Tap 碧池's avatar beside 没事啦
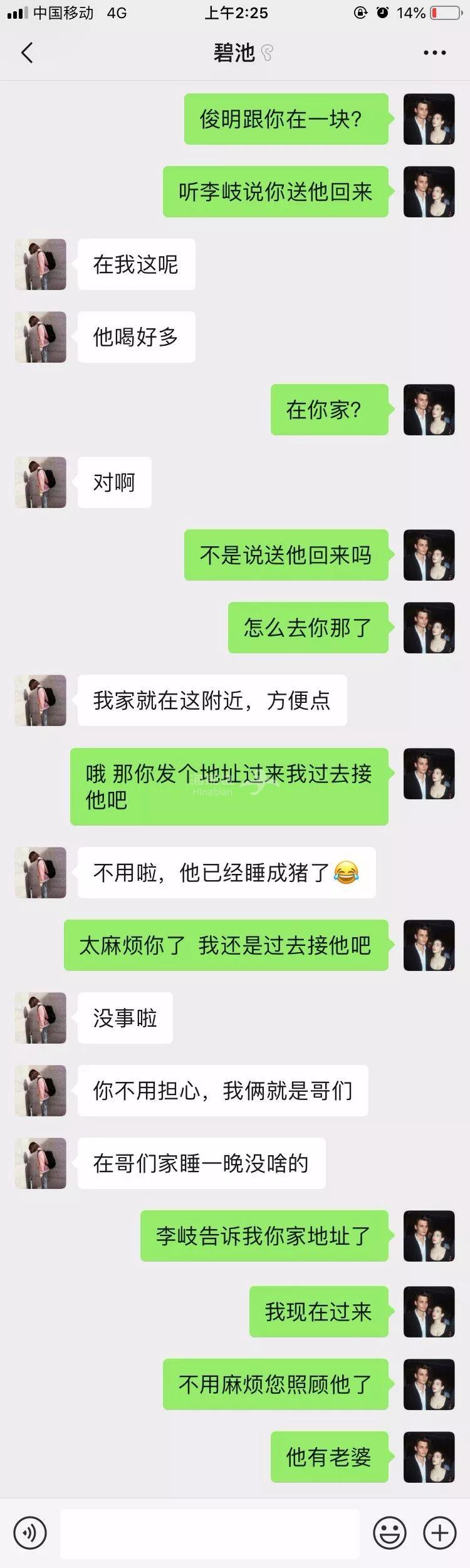Viewport: 470px width, 1568px height. 41,1018
